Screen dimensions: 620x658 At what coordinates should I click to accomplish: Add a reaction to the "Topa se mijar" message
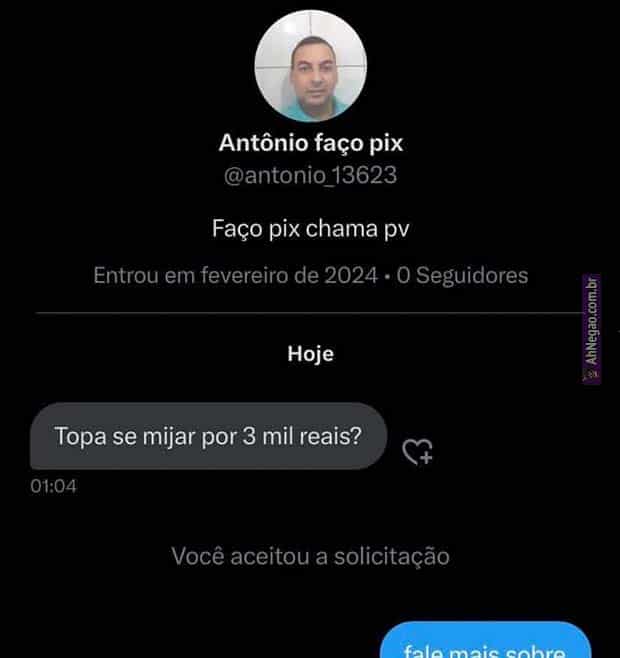[x=417, y=452]
